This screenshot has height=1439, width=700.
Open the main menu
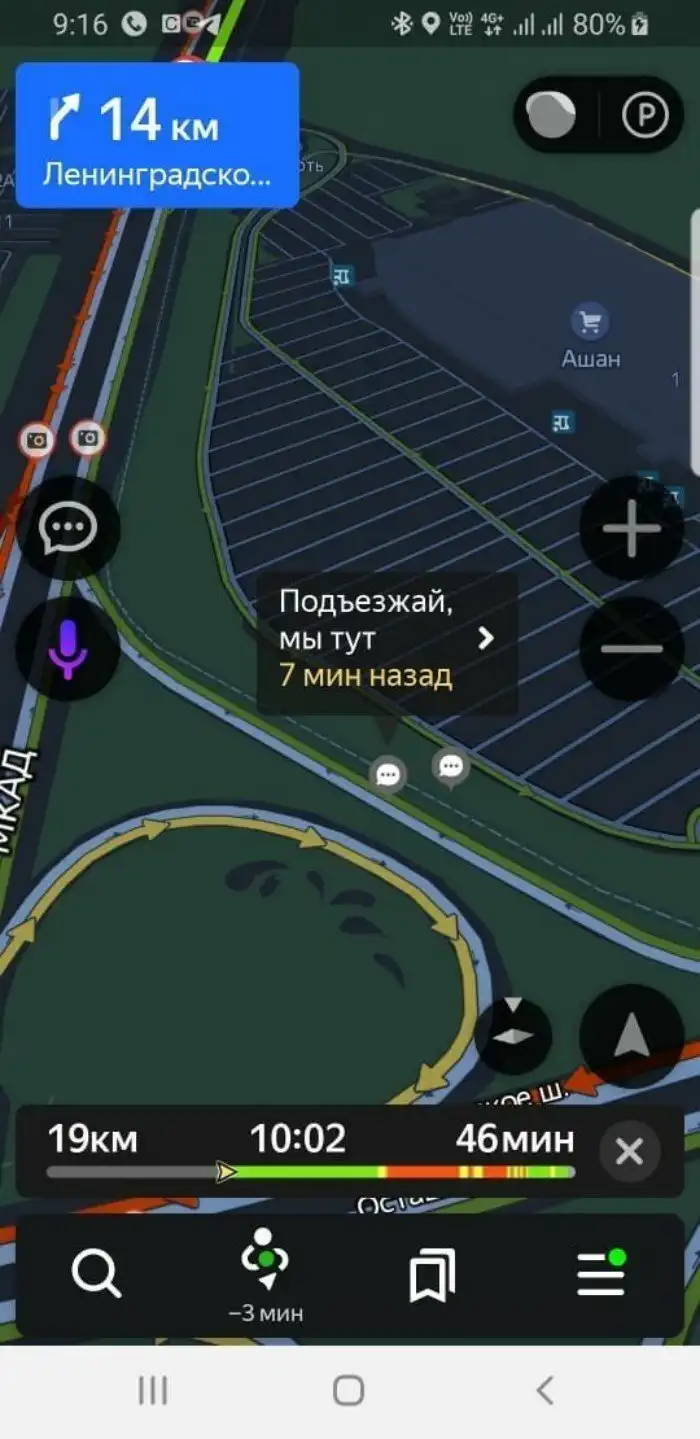tap(600, 1274)
